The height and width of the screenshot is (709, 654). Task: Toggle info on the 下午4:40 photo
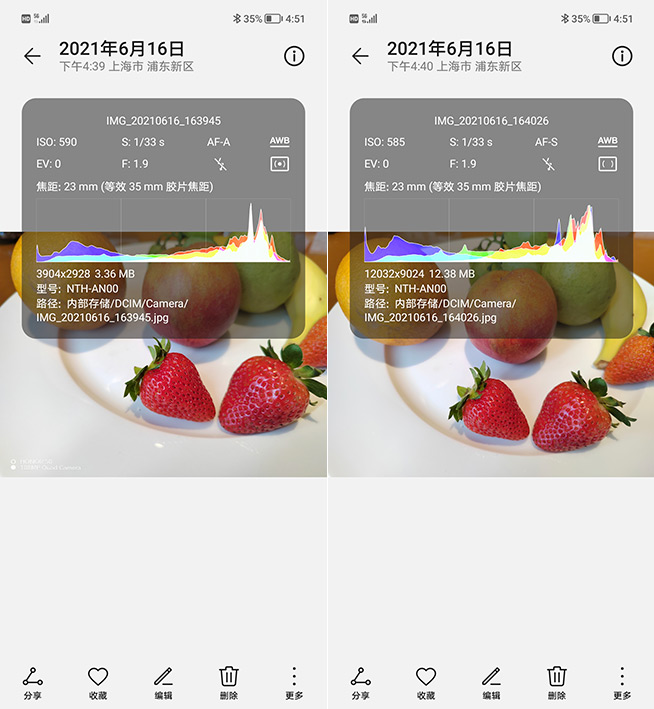pyautogui.click(x=622, y=56)
